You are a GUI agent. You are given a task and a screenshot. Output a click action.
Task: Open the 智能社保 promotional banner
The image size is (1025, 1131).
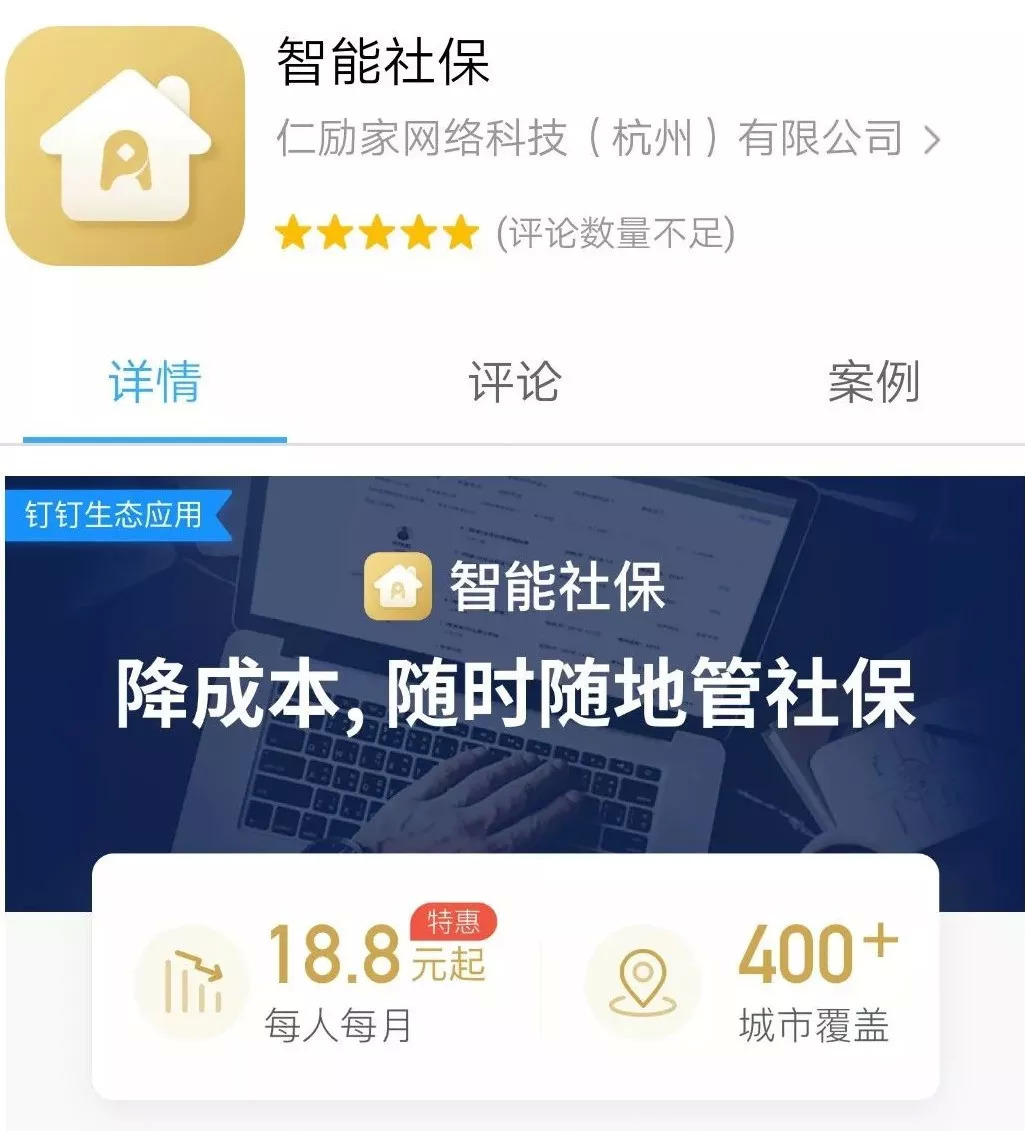point(512,680)
